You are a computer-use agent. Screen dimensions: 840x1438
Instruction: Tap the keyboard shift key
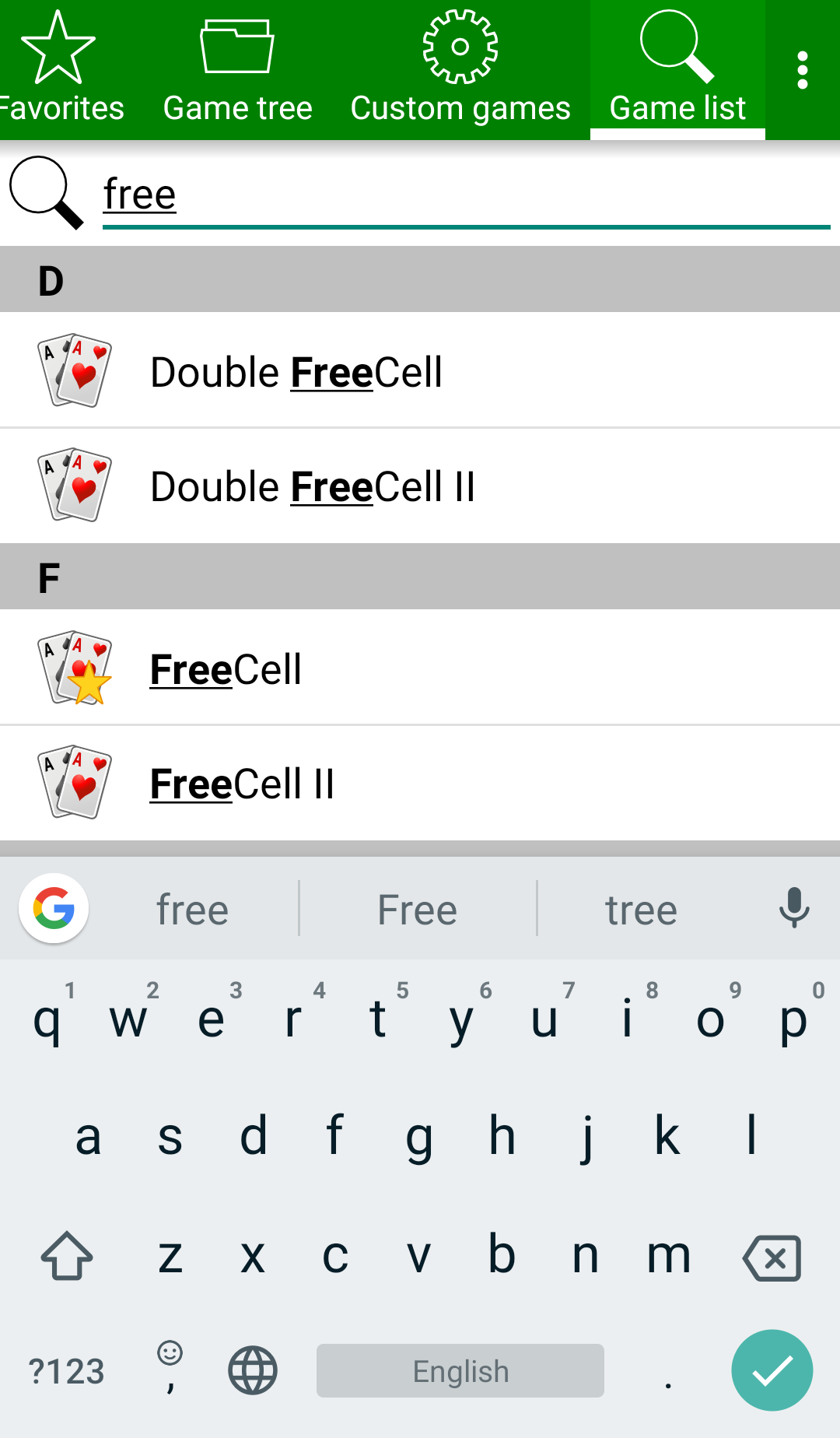pos(67,1256)
